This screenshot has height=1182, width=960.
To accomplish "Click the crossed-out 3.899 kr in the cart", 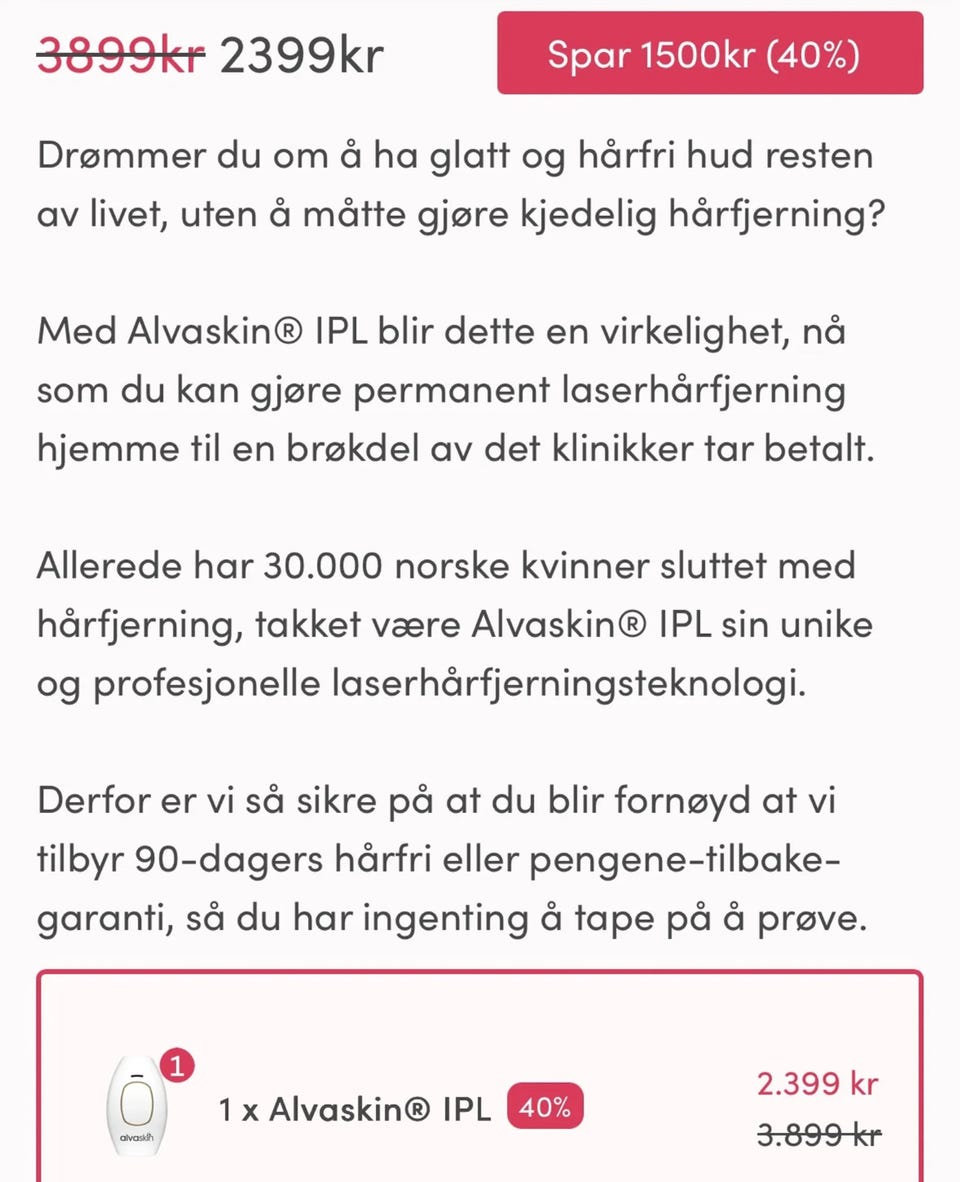I will tap(818, 1135).
